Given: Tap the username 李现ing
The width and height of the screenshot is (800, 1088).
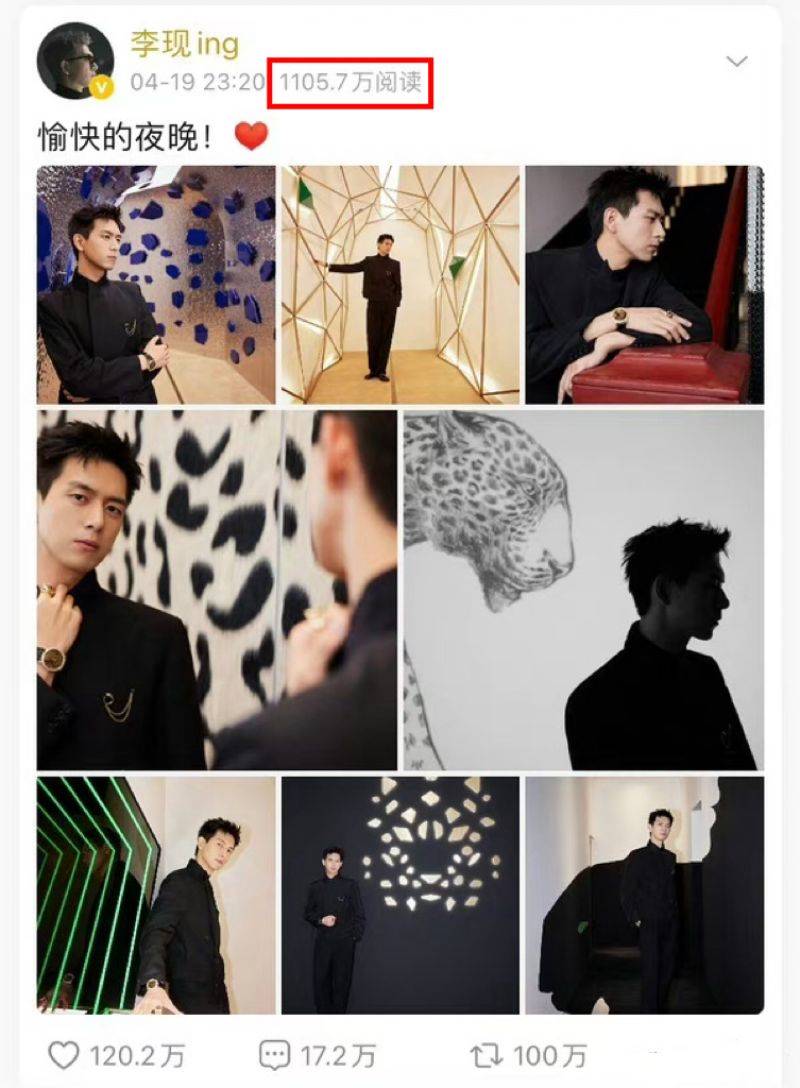Looking at the screenshot, I should pos(185,42).
